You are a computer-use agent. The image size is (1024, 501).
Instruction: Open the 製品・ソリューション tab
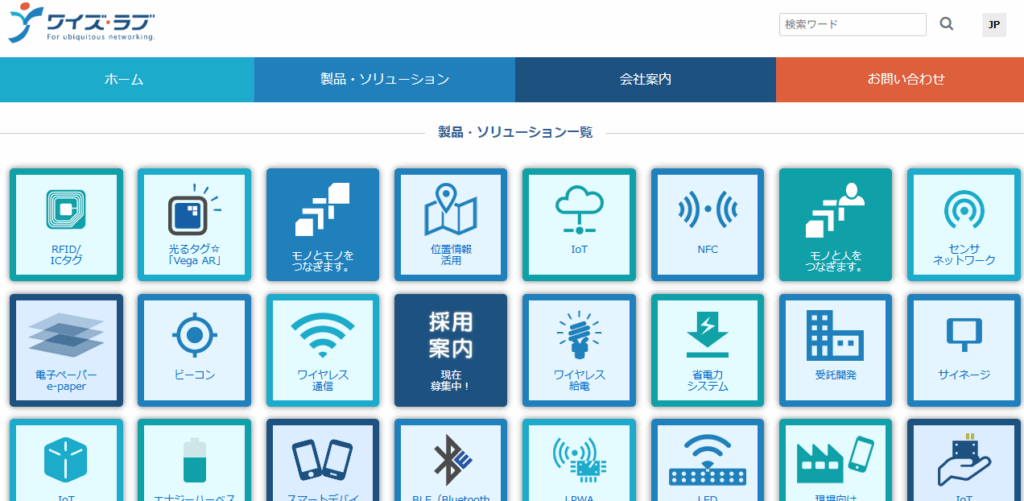pyautogui.click(x=385, y=79)
